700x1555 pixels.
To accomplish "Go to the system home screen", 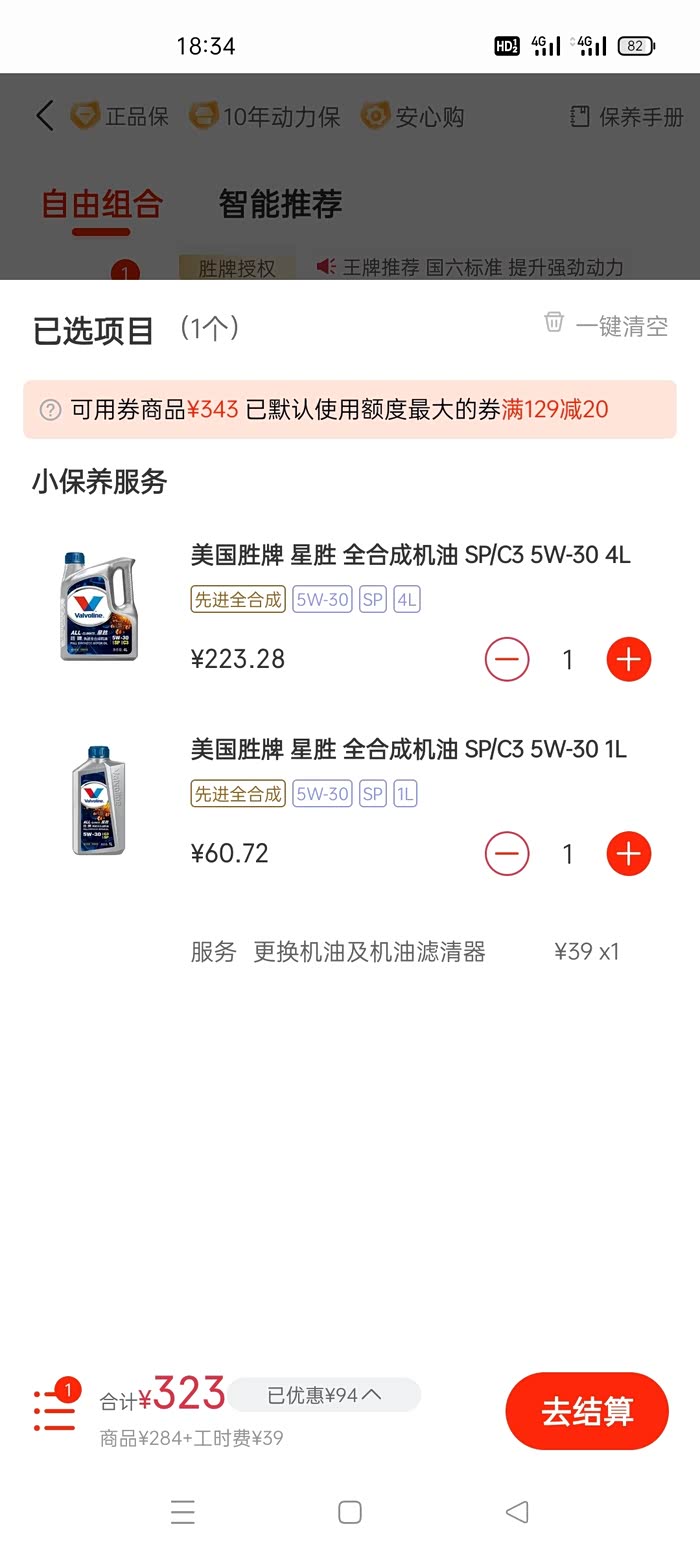I will coord(349,1511).
